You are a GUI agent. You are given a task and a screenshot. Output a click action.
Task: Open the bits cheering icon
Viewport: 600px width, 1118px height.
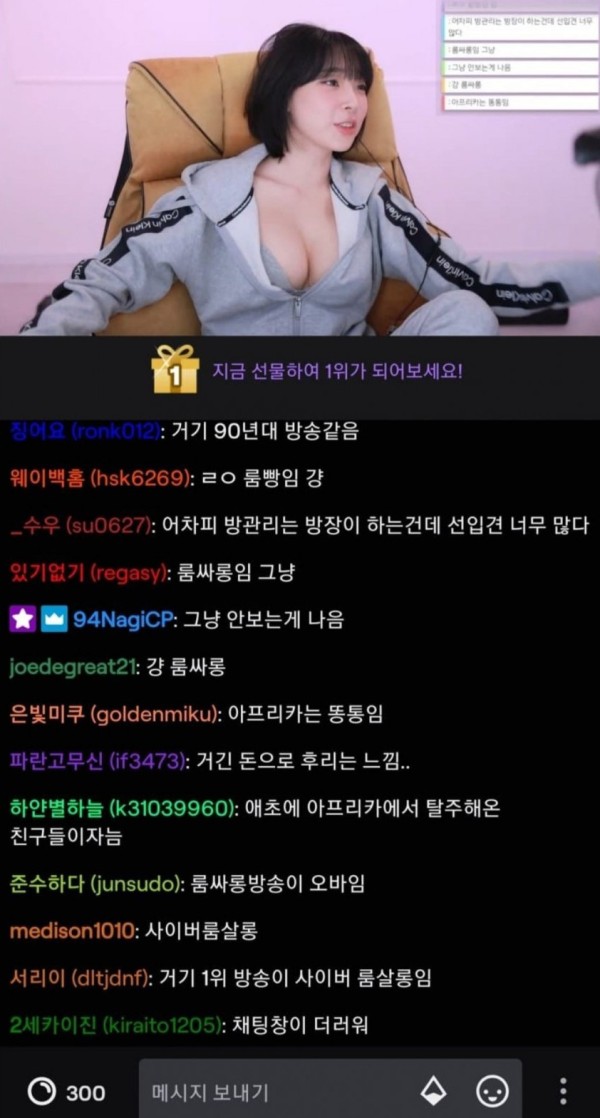(x=432, y=1090)
